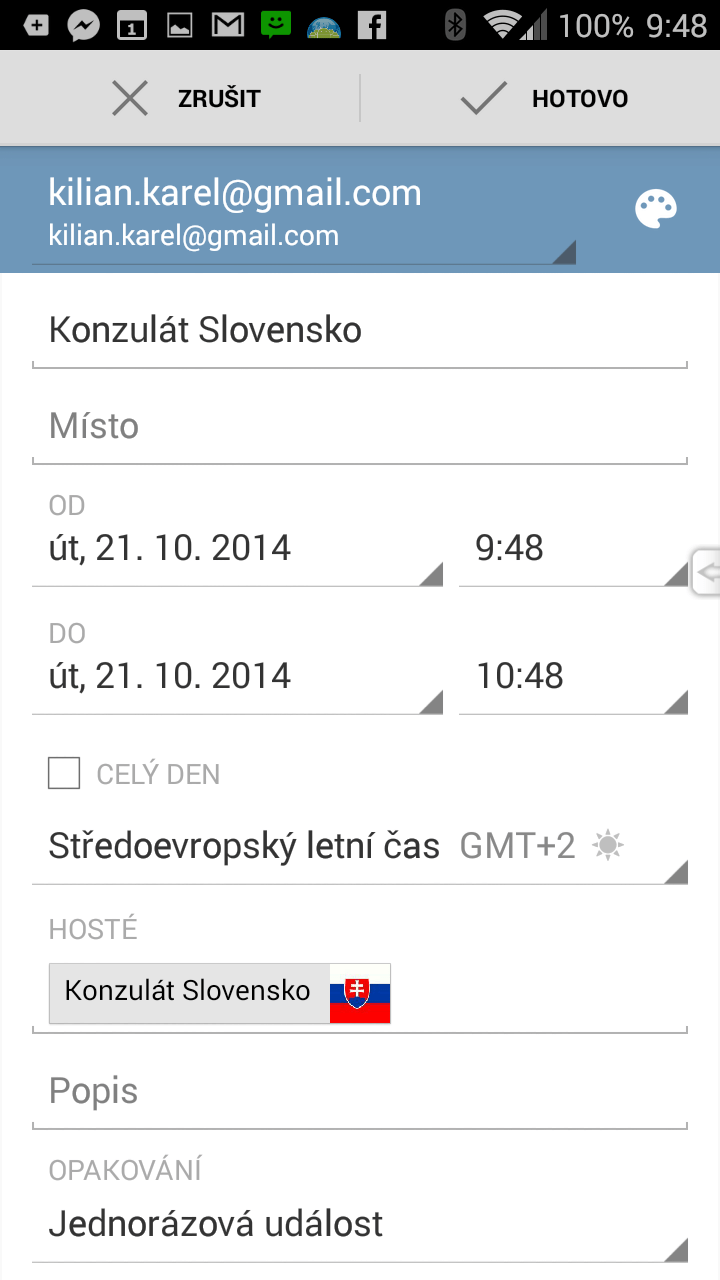Open the event color palette
720x1280 pixels.
[656, 210]
